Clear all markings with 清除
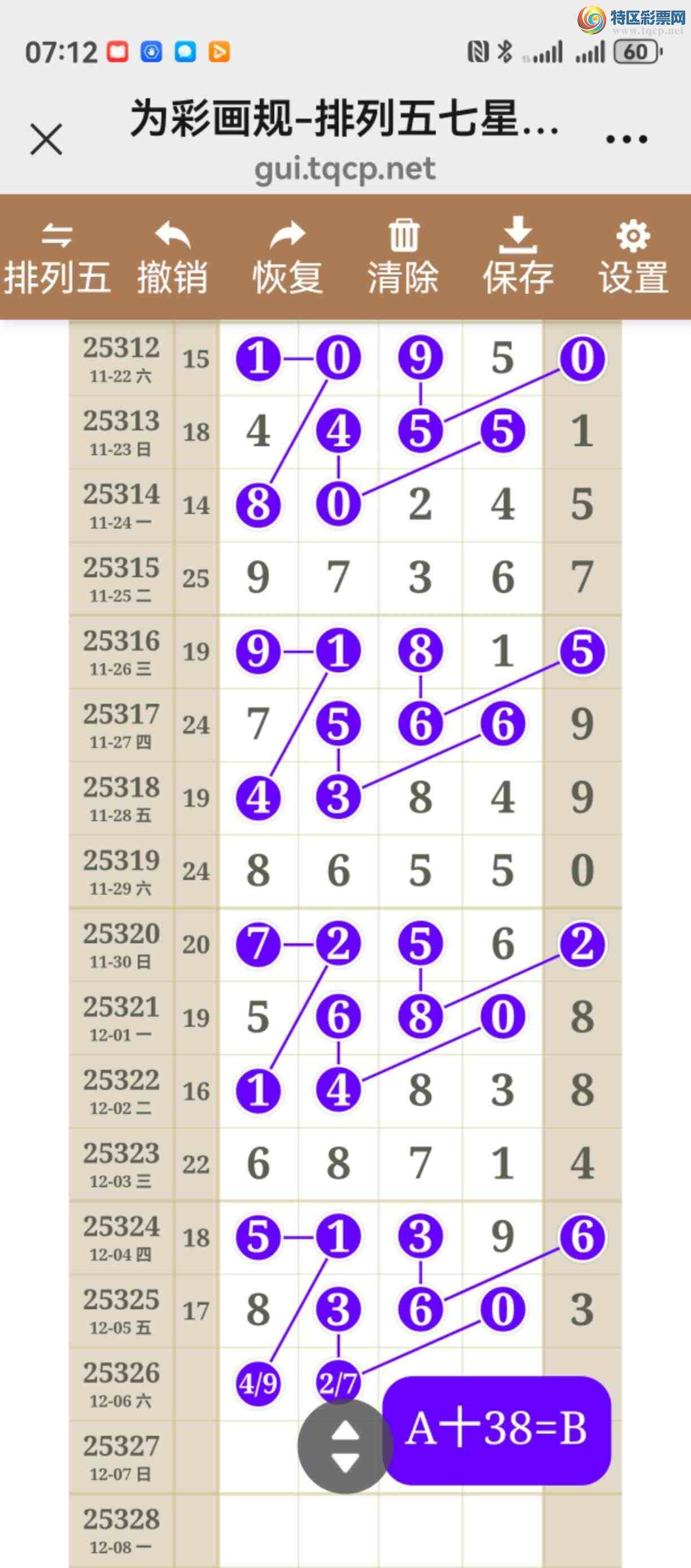691x1568 pixels. coord(403,258)
